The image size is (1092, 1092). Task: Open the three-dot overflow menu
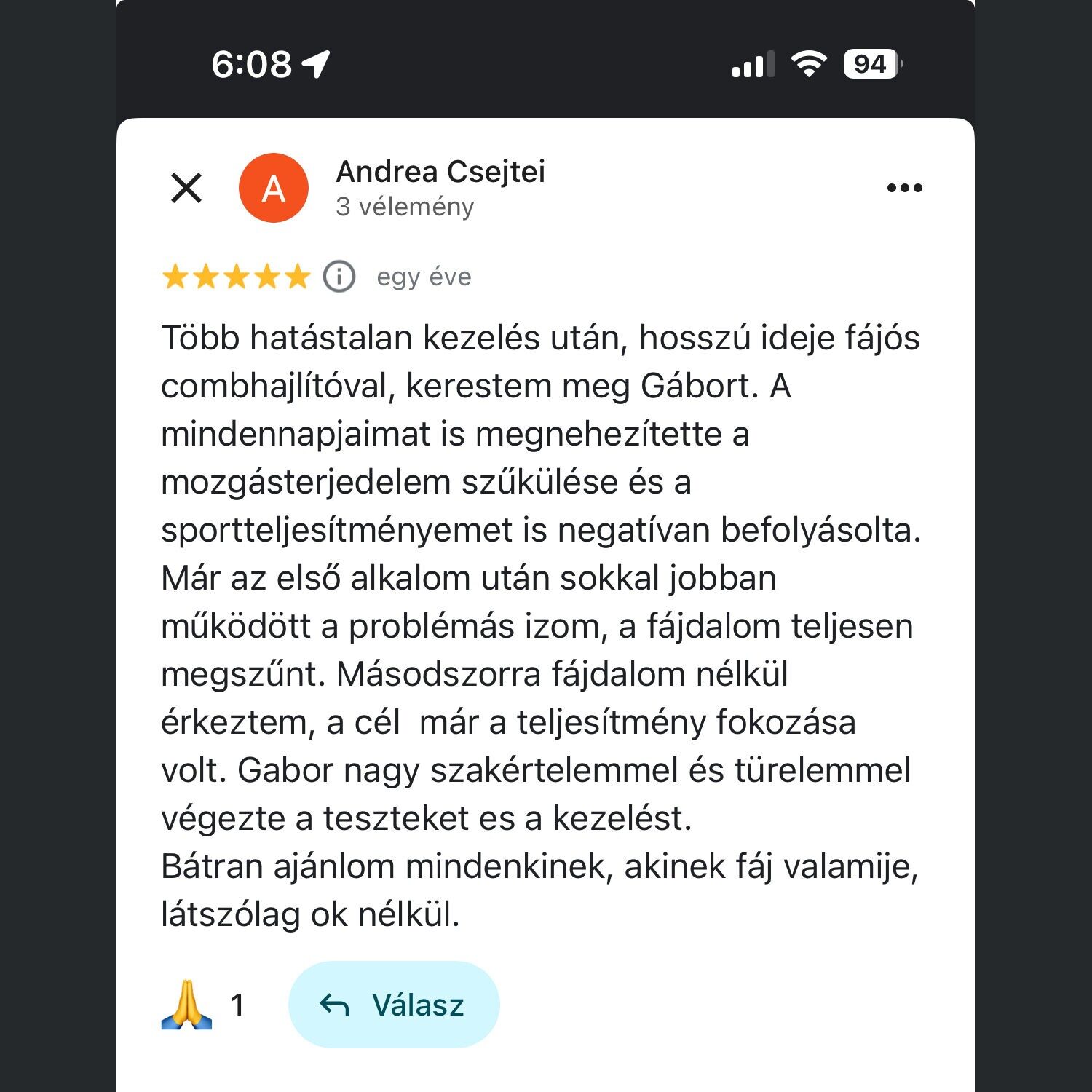[904, 188]
